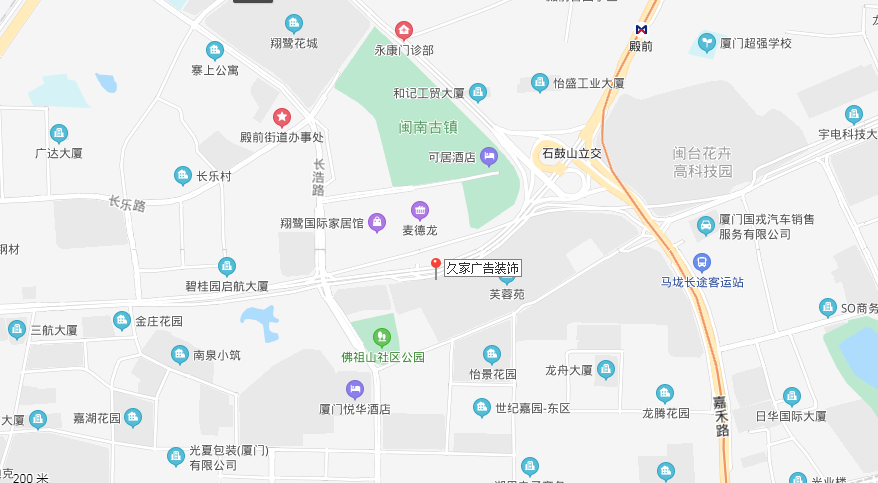
Task: Open the 厦门国戎汽车销售 car marker
Action: click(706, 226)
